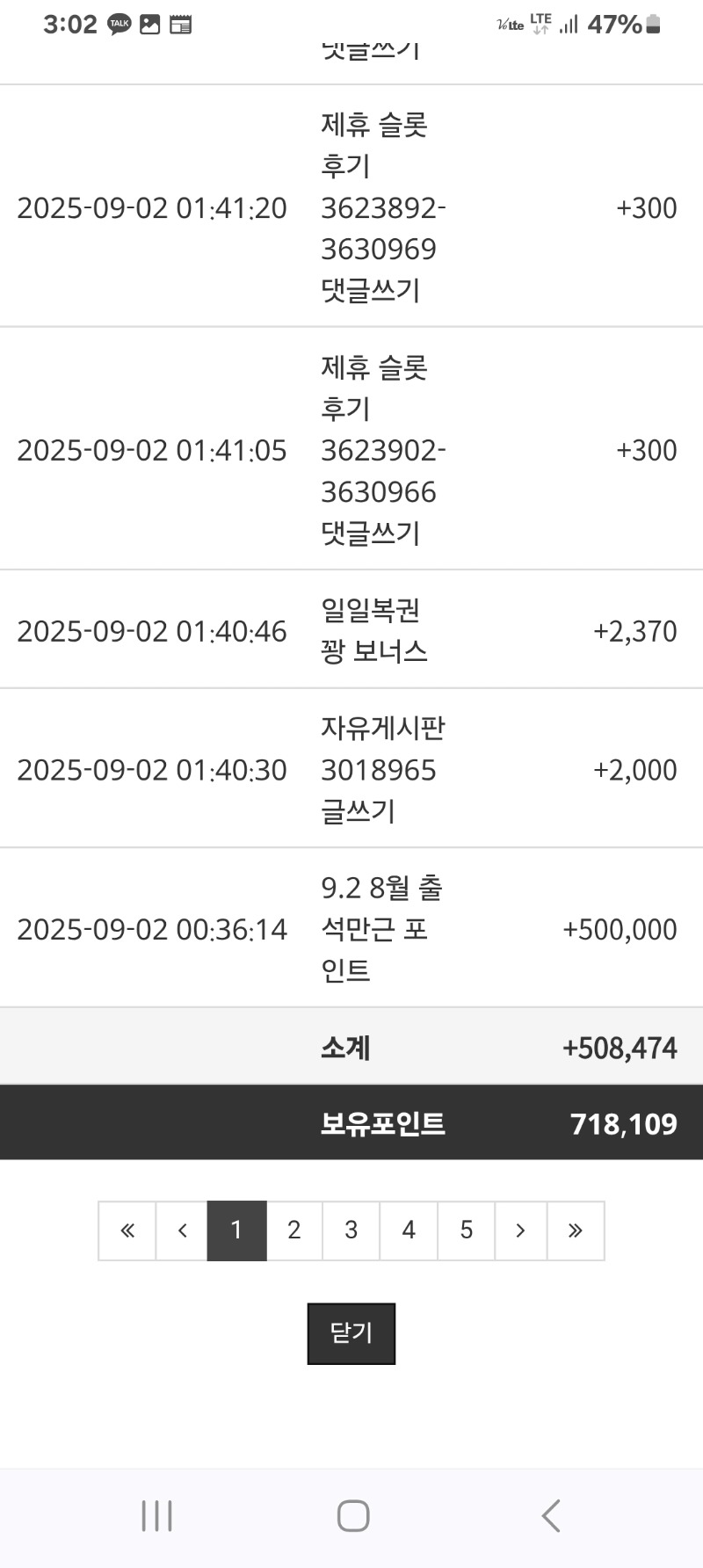Go to the next page arrow
703x1568 pixels.
pyautogui.click(x=521, y=1230)
